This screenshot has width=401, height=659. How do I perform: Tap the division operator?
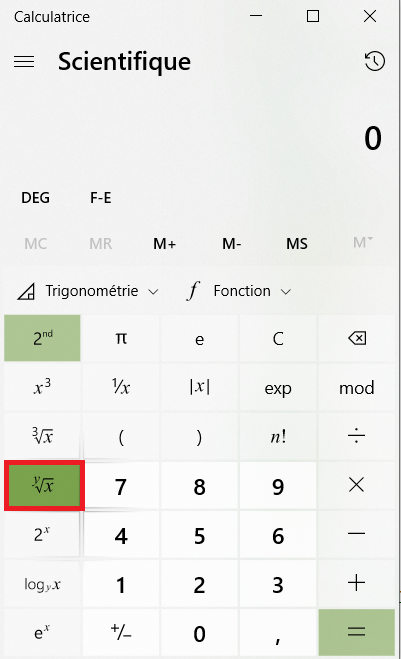click(x=356, y=437)
